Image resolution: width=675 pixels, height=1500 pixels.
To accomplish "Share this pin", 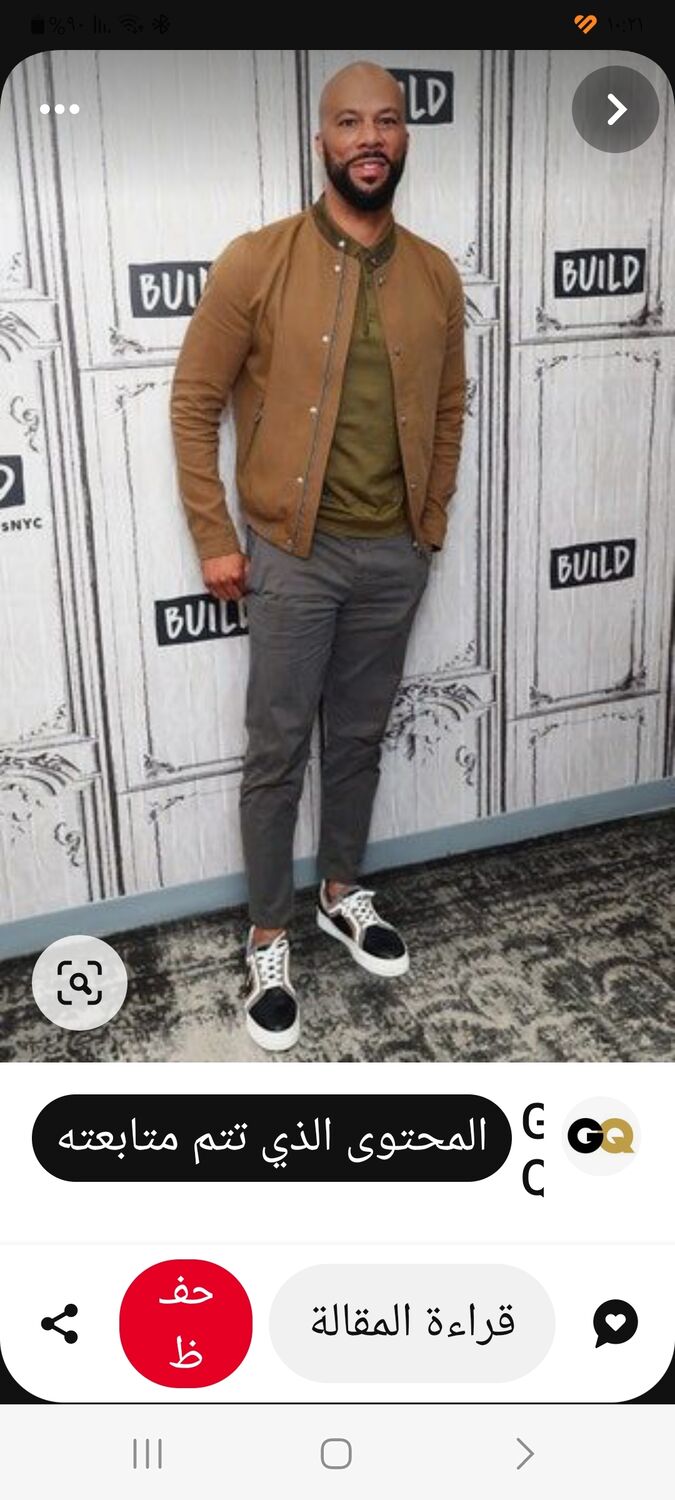I will [60, 1323].
